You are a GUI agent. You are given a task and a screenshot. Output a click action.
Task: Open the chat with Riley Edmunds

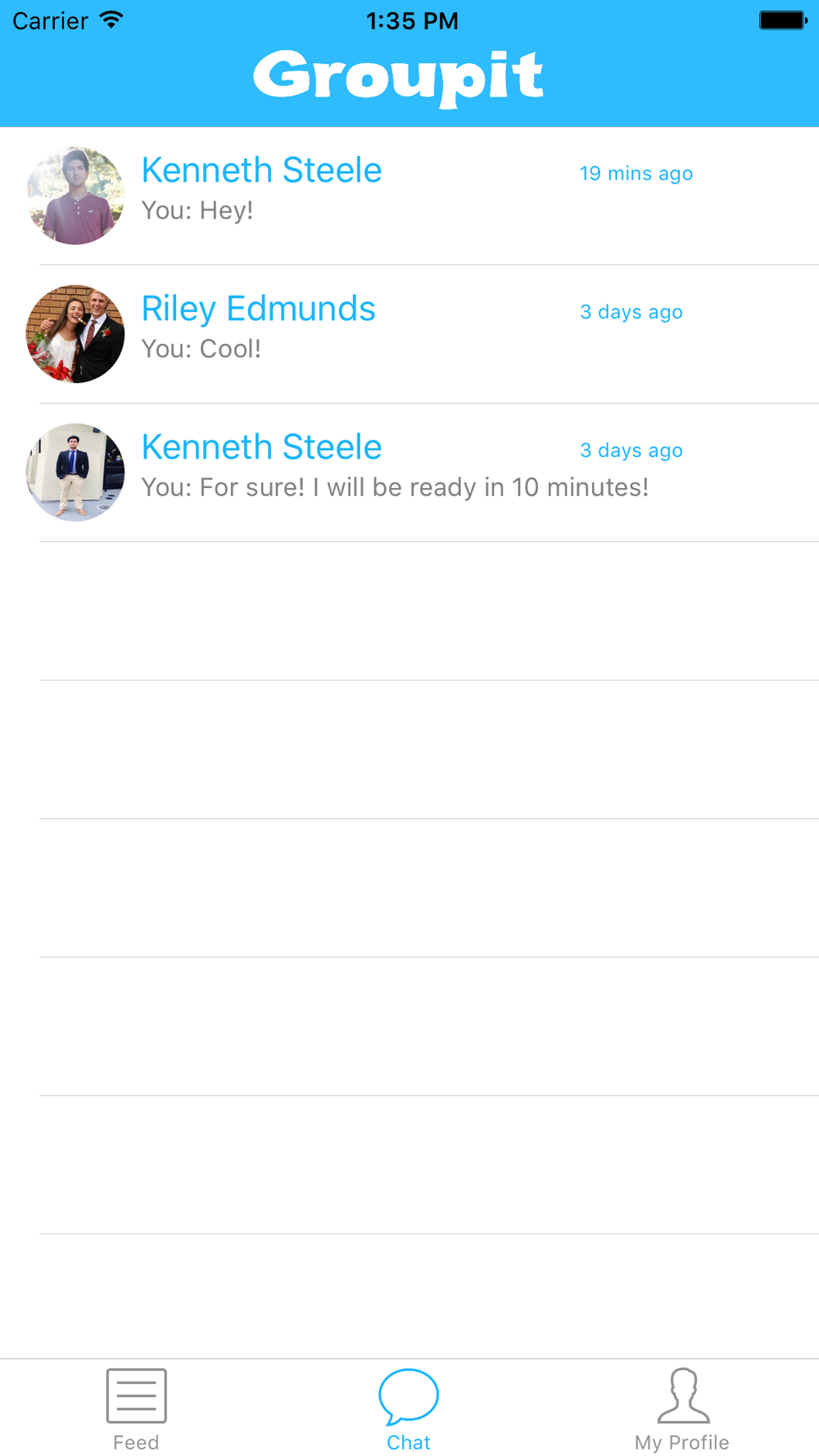click(x=409, y=334)
